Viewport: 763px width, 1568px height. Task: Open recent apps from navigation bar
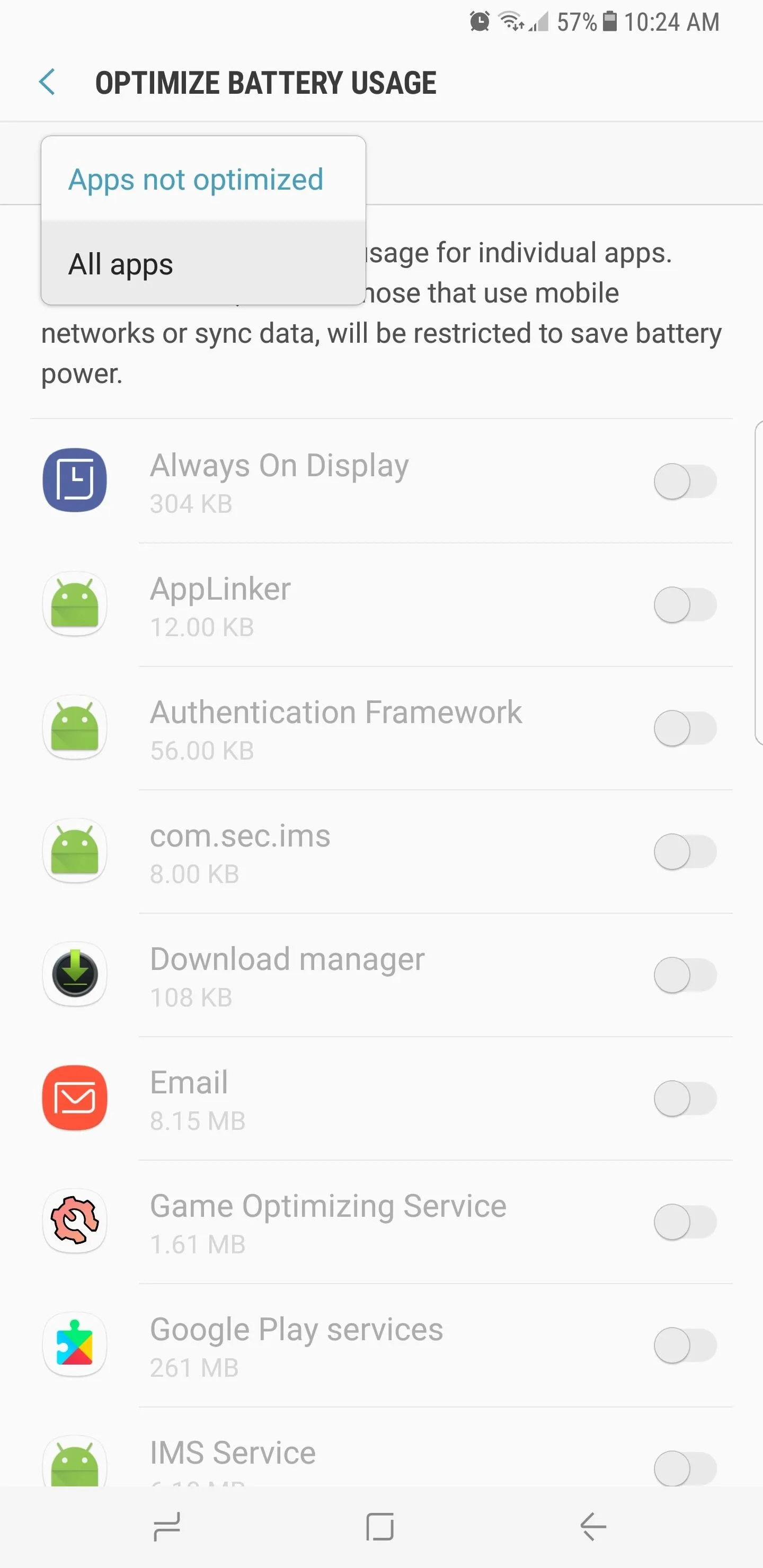pyautogui.click(x=167, y=1527)
